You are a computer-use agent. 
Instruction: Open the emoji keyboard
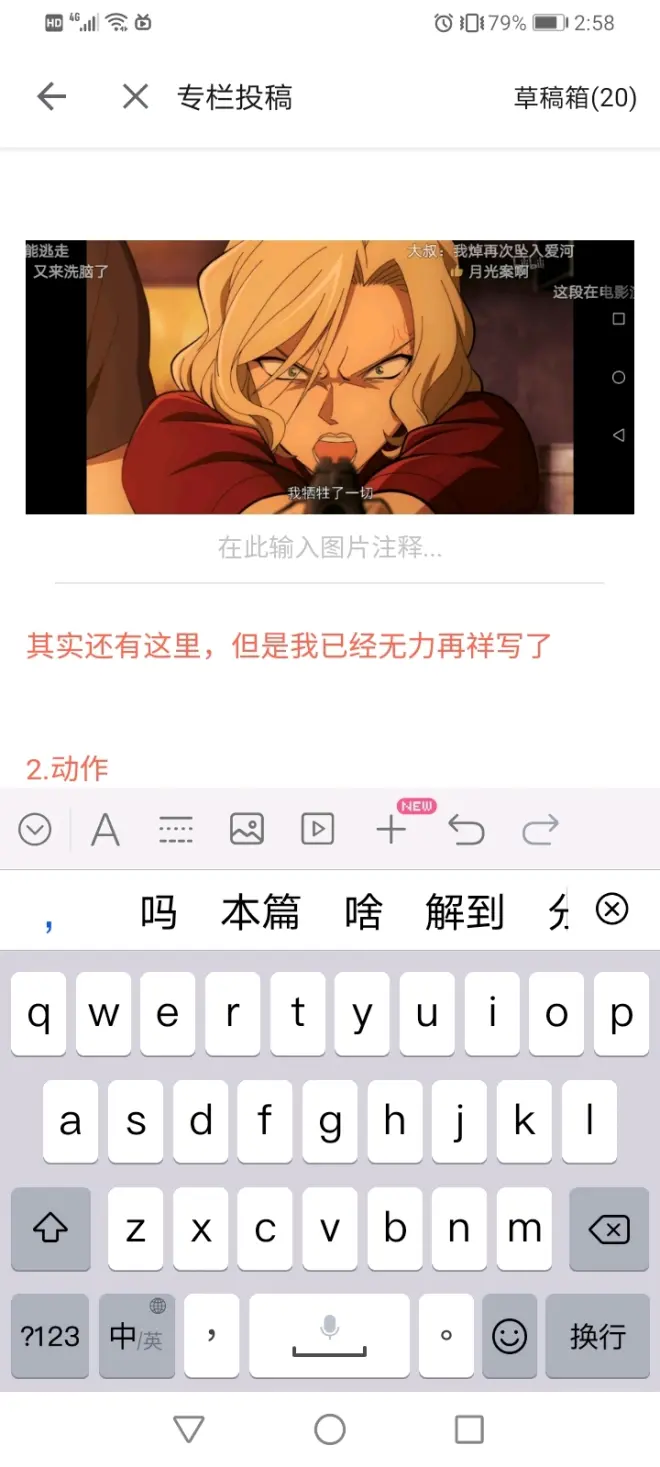(x=509, y=1336)
